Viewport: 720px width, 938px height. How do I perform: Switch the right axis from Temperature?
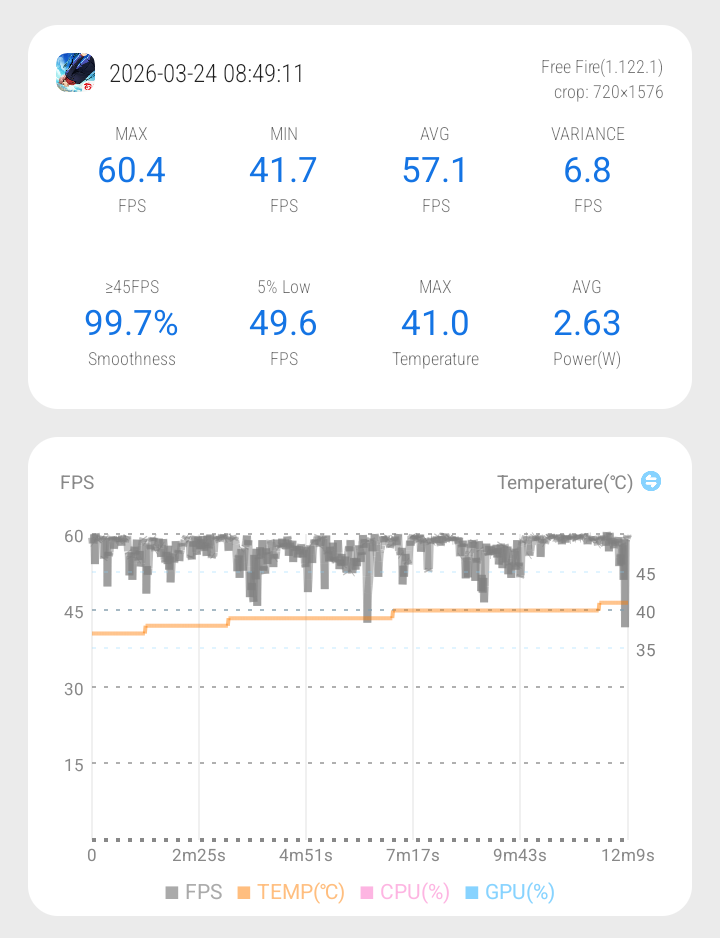coord(651,482)
